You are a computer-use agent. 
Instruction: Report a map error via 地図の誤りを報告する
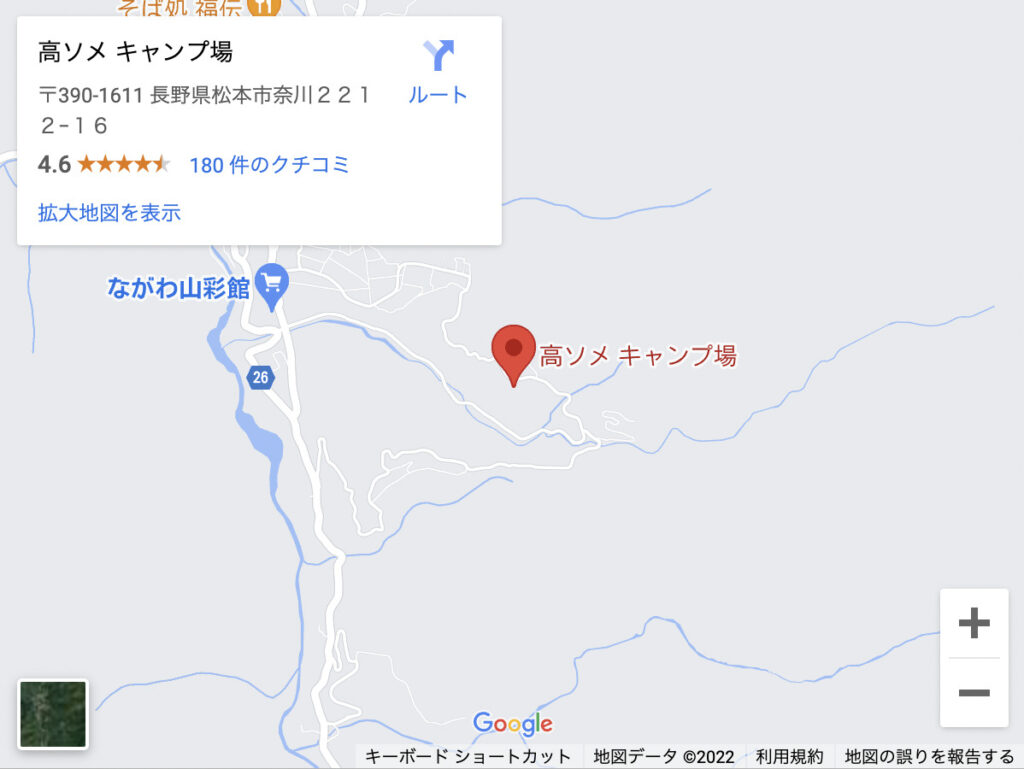[929, 756]
